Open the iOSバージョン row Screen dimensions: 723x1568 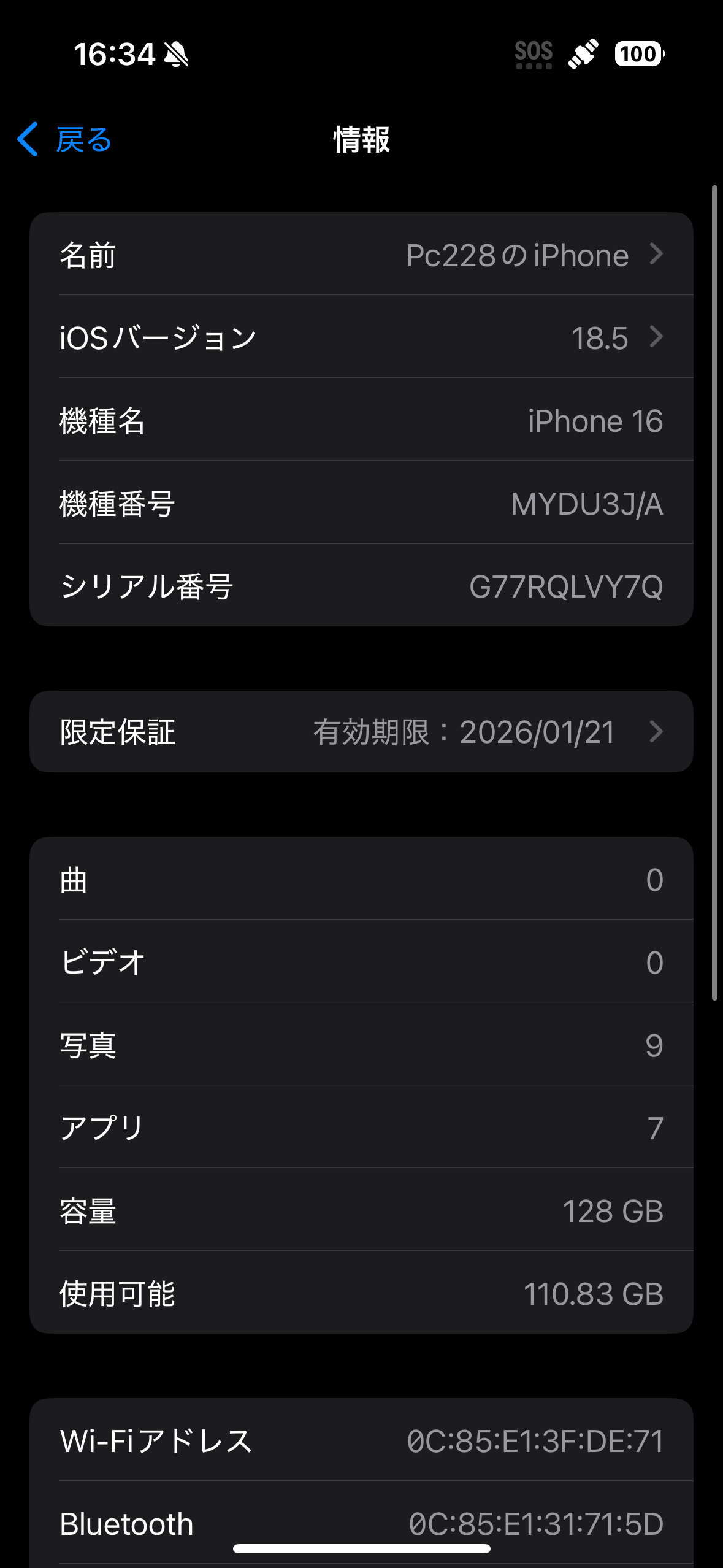(361, 337)
